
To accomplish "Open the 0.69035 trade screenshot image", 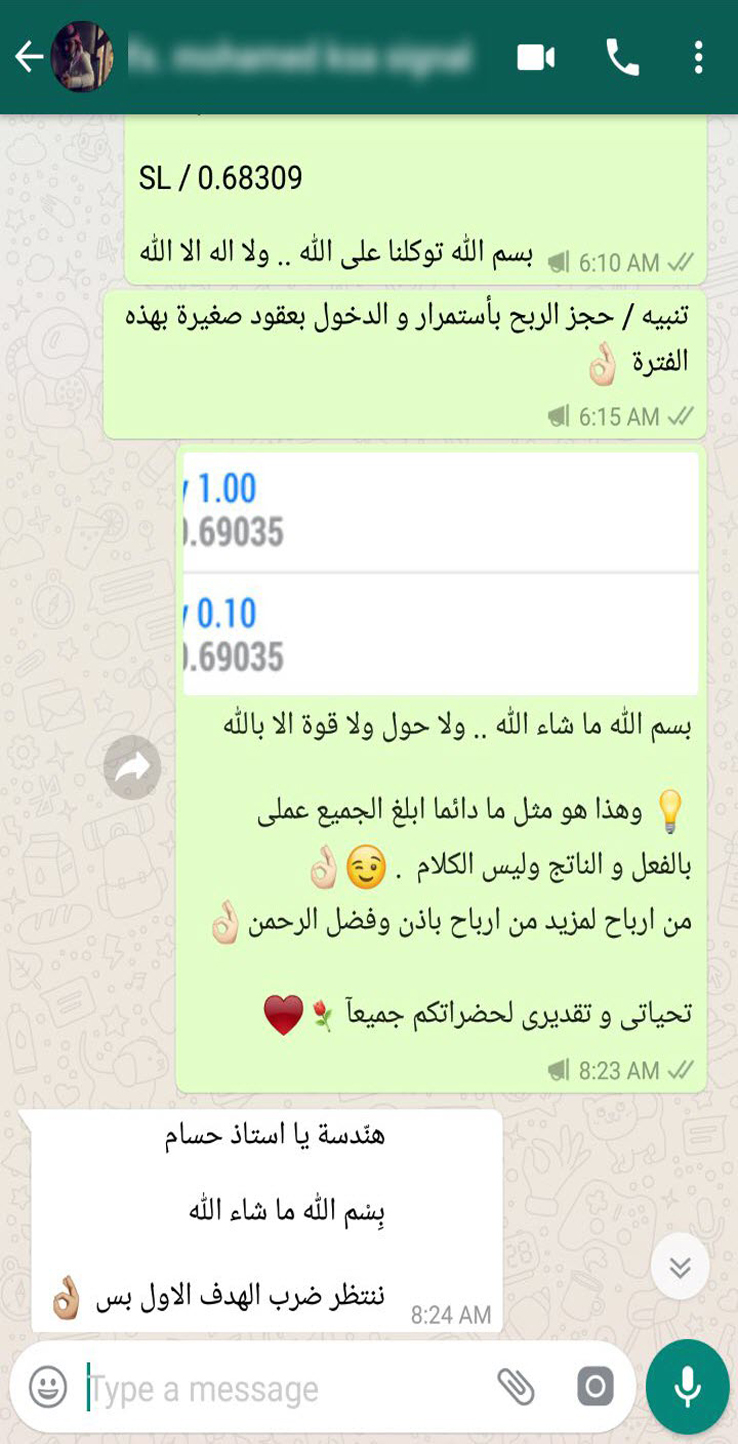I will (441, 573).
